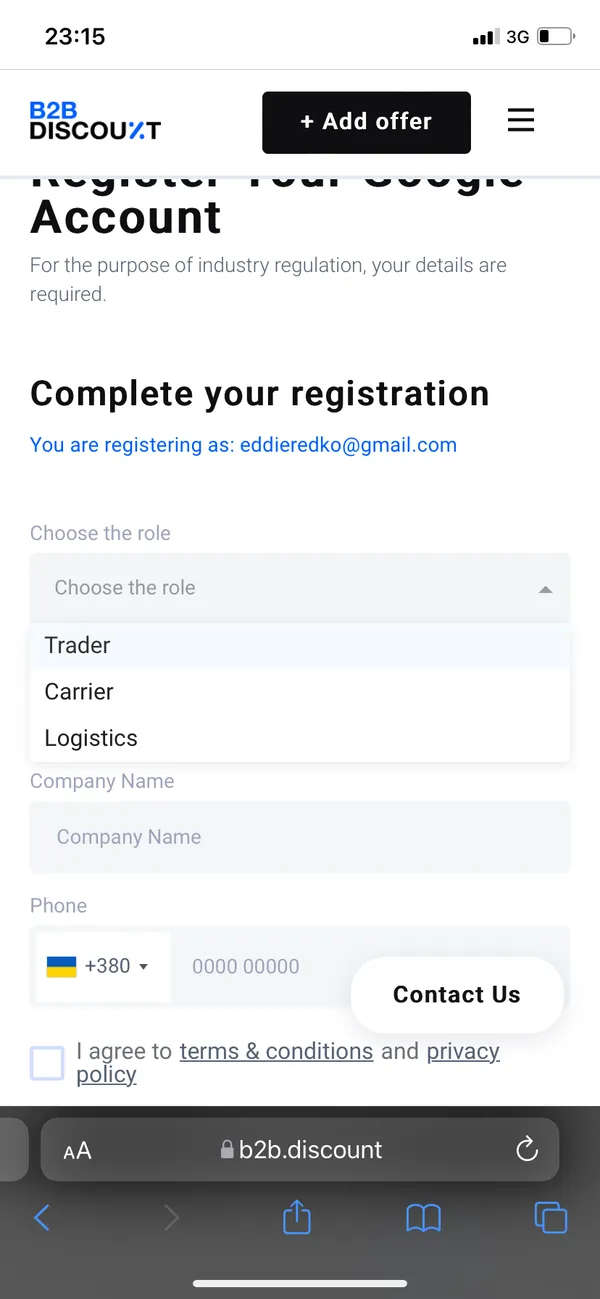Open Safari bookmarks
This screenshot has width=600, height=1299.
[x=423, y=1217]
